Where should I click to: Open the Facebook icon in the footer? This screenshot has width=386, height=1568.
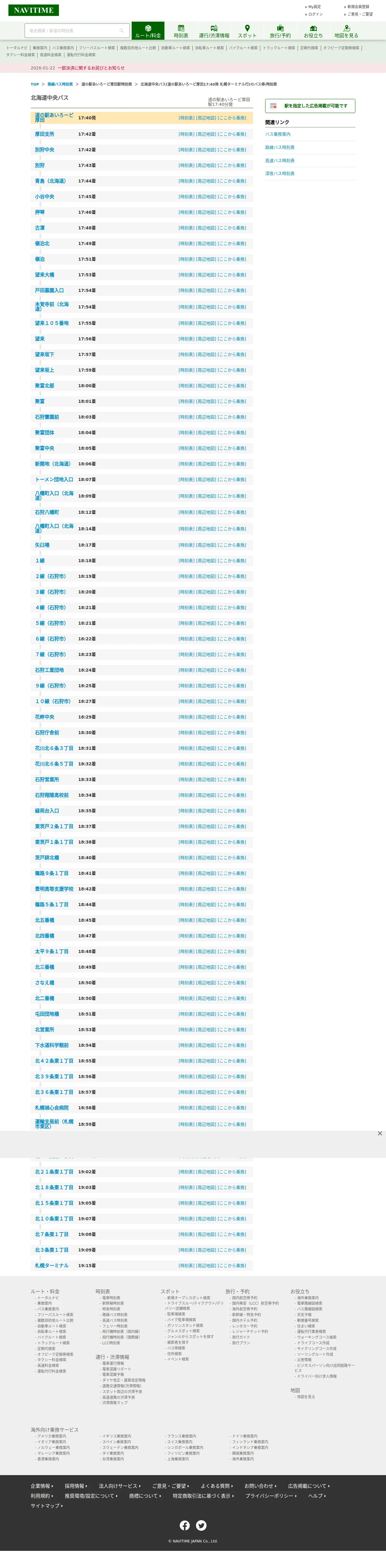tap(185, 1525)
